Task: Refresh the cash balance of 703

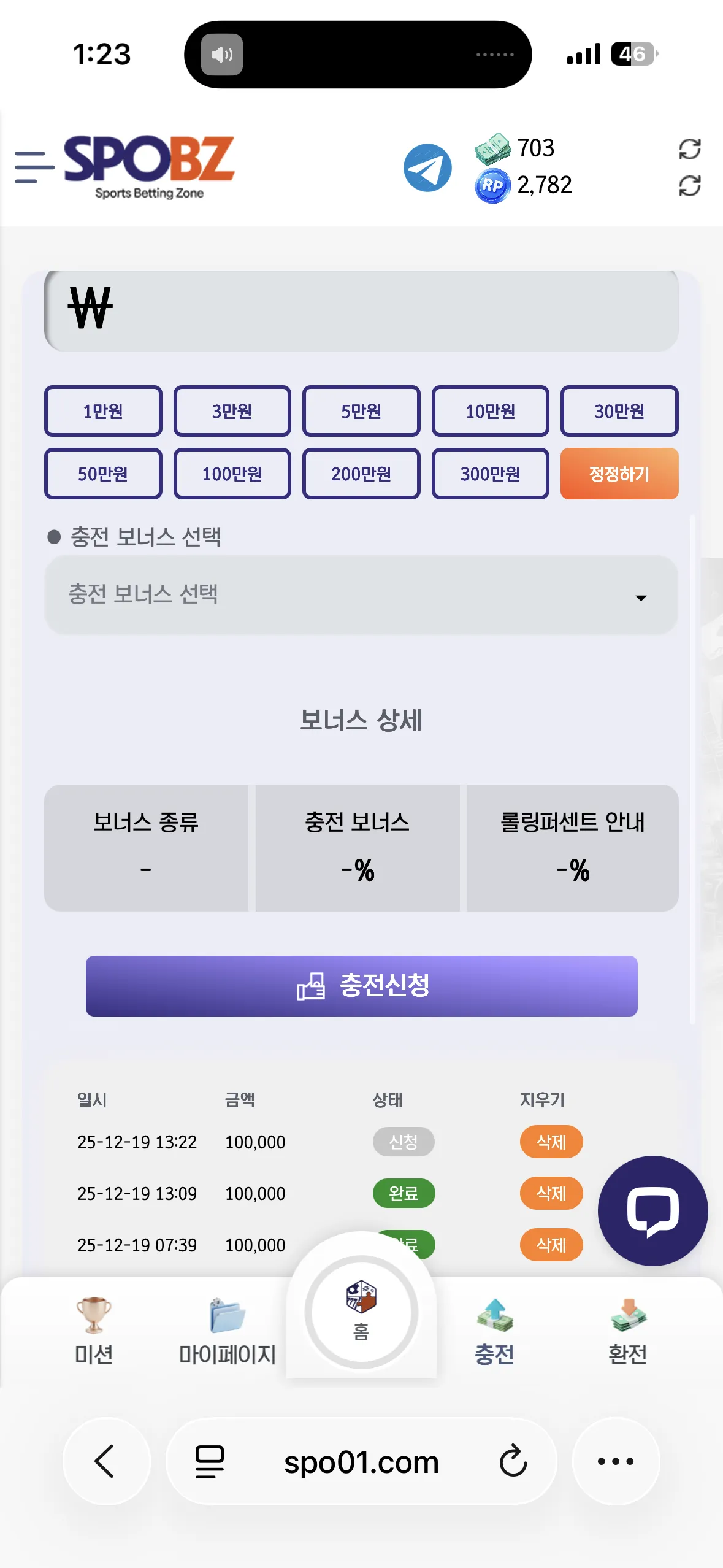Action: pos(689,148)
